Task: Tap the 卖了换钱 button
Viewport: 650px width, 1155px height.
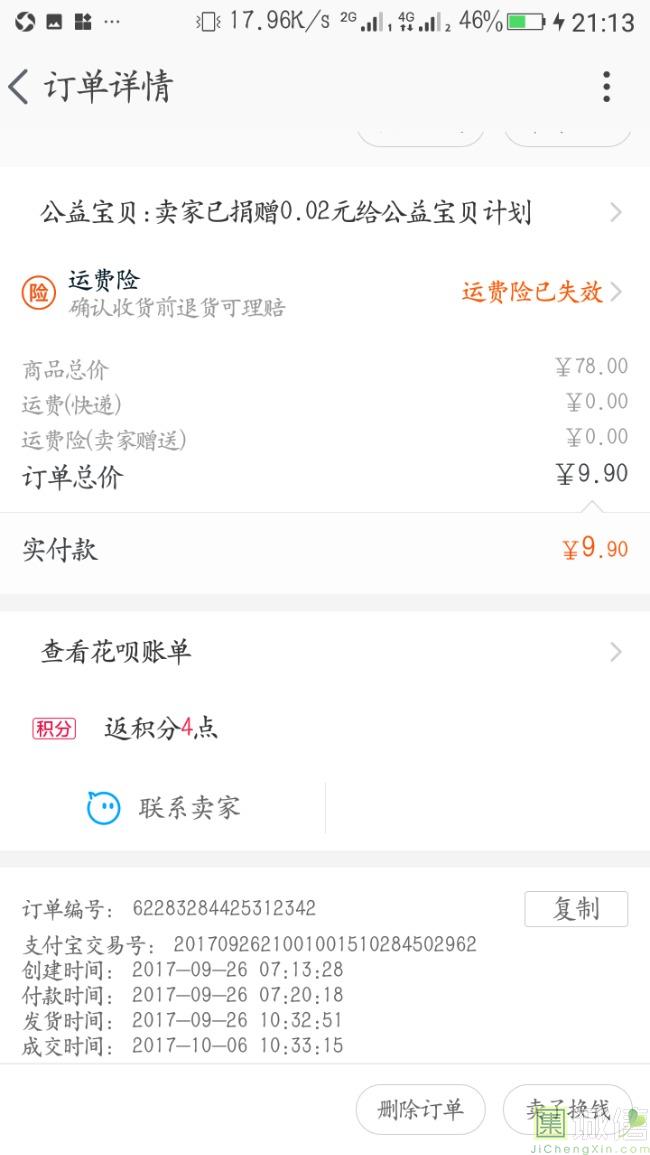Action: [567, 1109]
